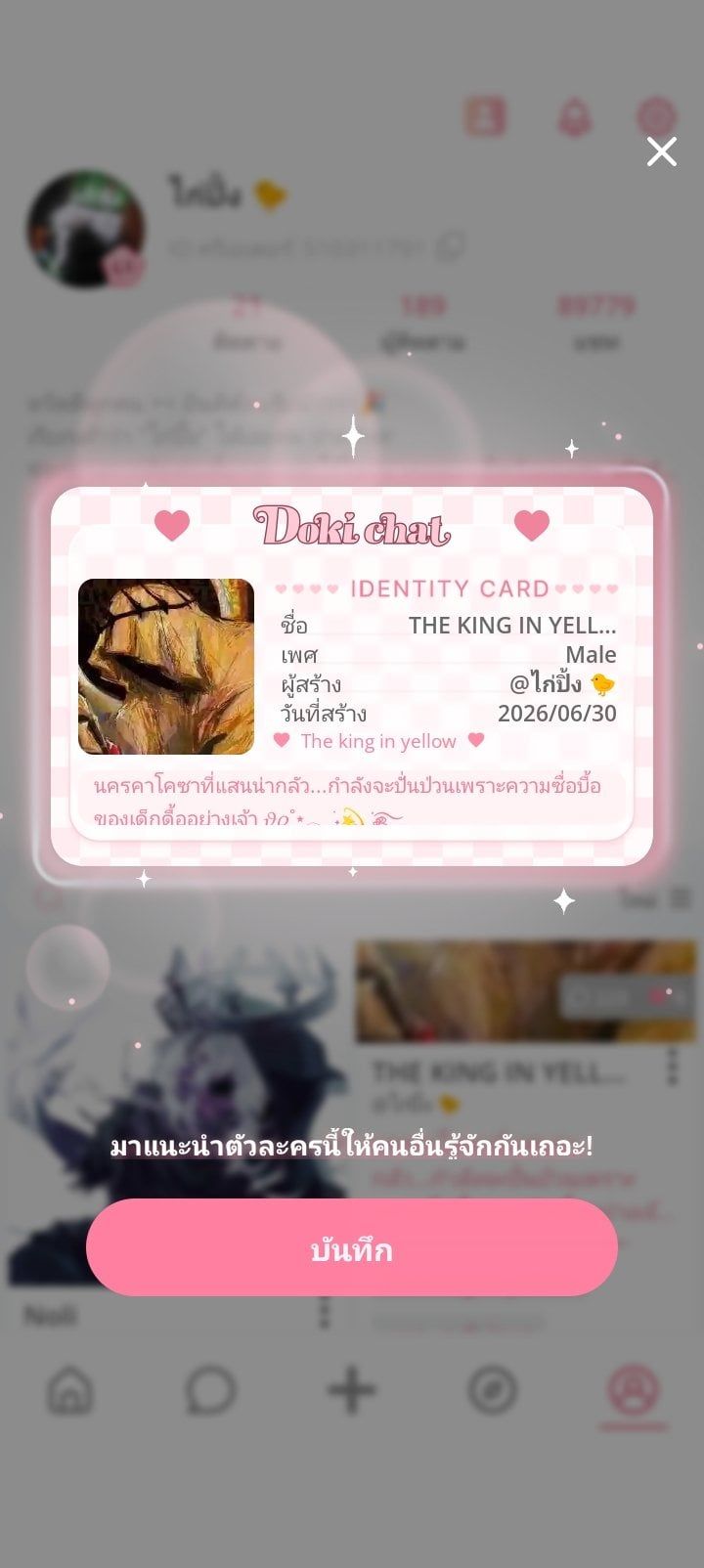The image size is (704, 1568).
Task: Close the identity card overlay
Action: pos(662,152)
